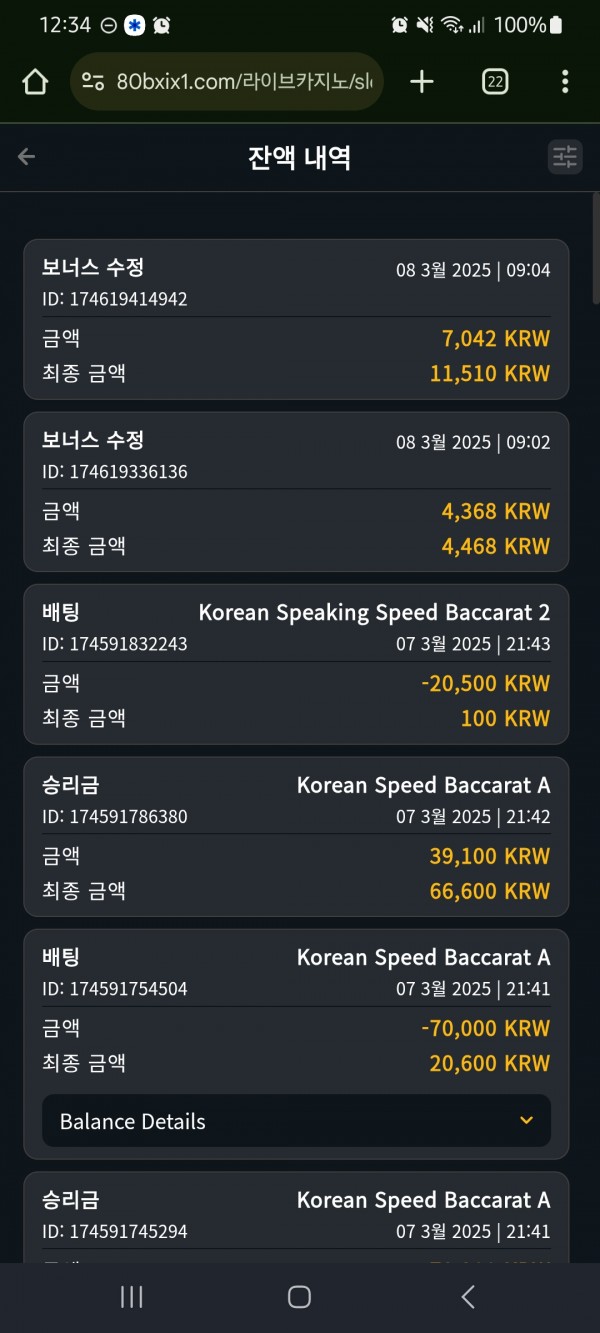Open the browser three-dot menu

click(565, 82)
